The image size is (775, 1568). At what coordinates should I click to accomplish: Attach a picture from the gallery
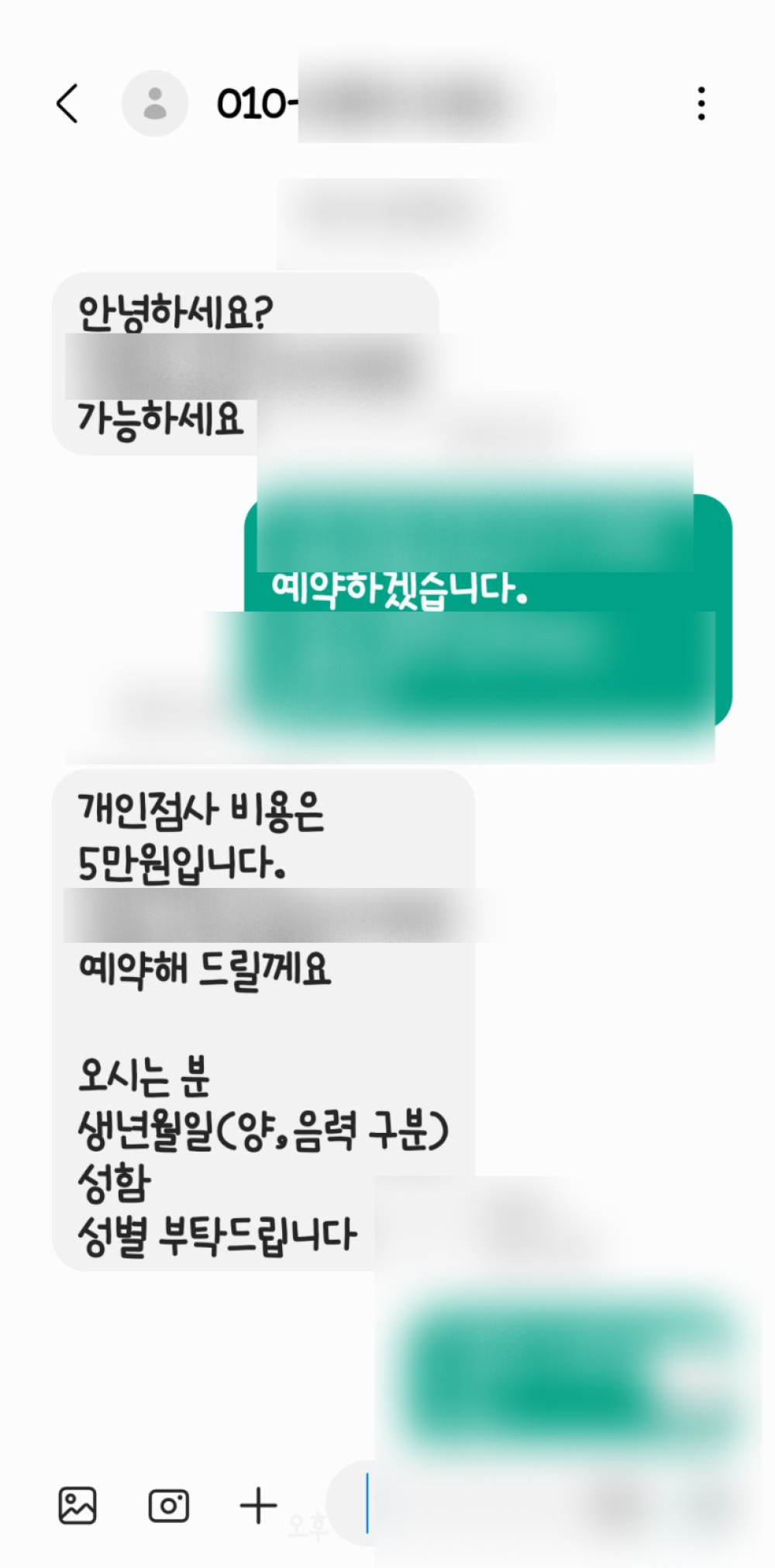(77, 1506)
